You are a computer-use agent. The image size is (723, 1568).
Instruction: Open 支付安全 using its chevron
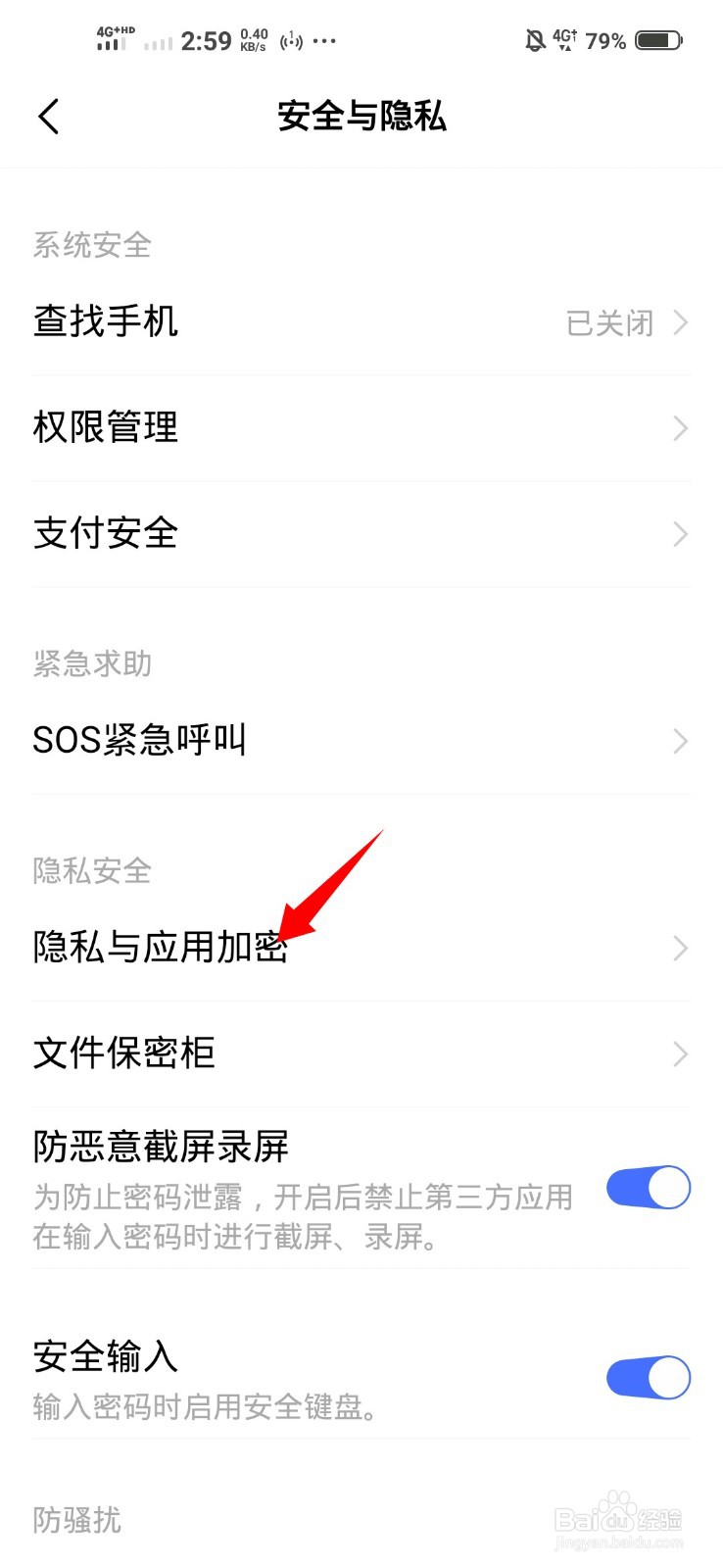(x=680, y=534)
